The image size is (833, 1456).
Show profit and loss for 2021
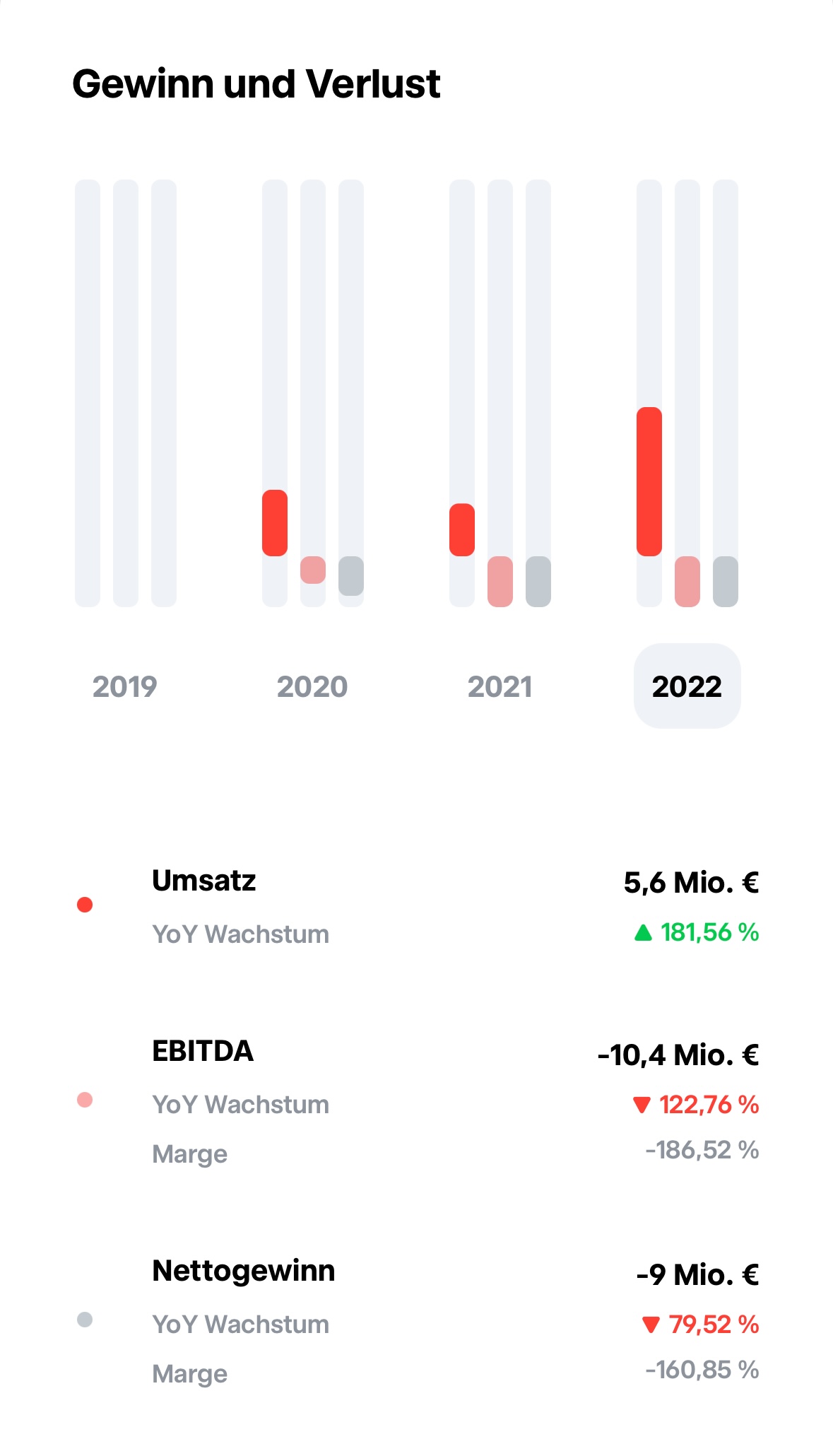tap(500, 686)
